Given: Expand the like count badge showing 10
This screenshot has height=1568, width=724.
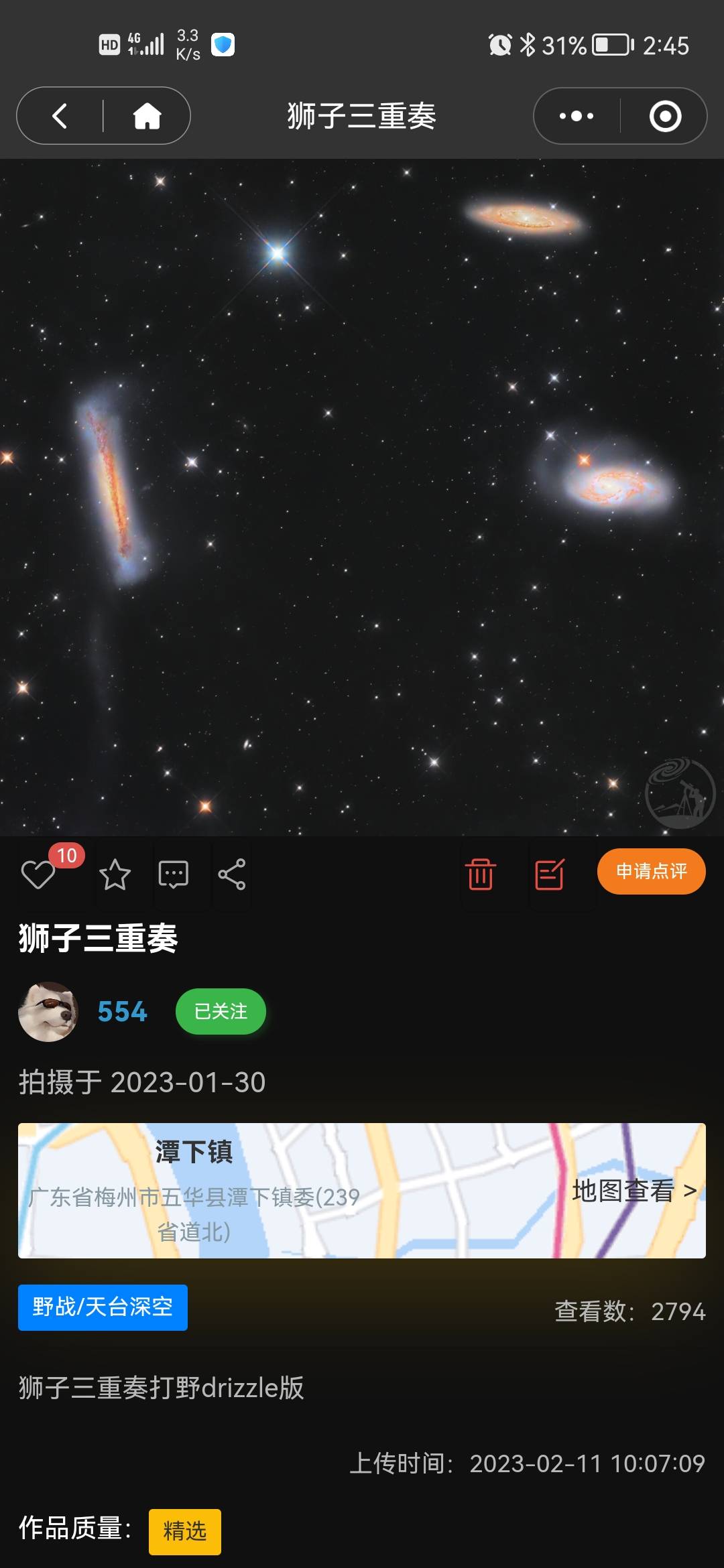Looking at the screenshot, I should (65, 854).
